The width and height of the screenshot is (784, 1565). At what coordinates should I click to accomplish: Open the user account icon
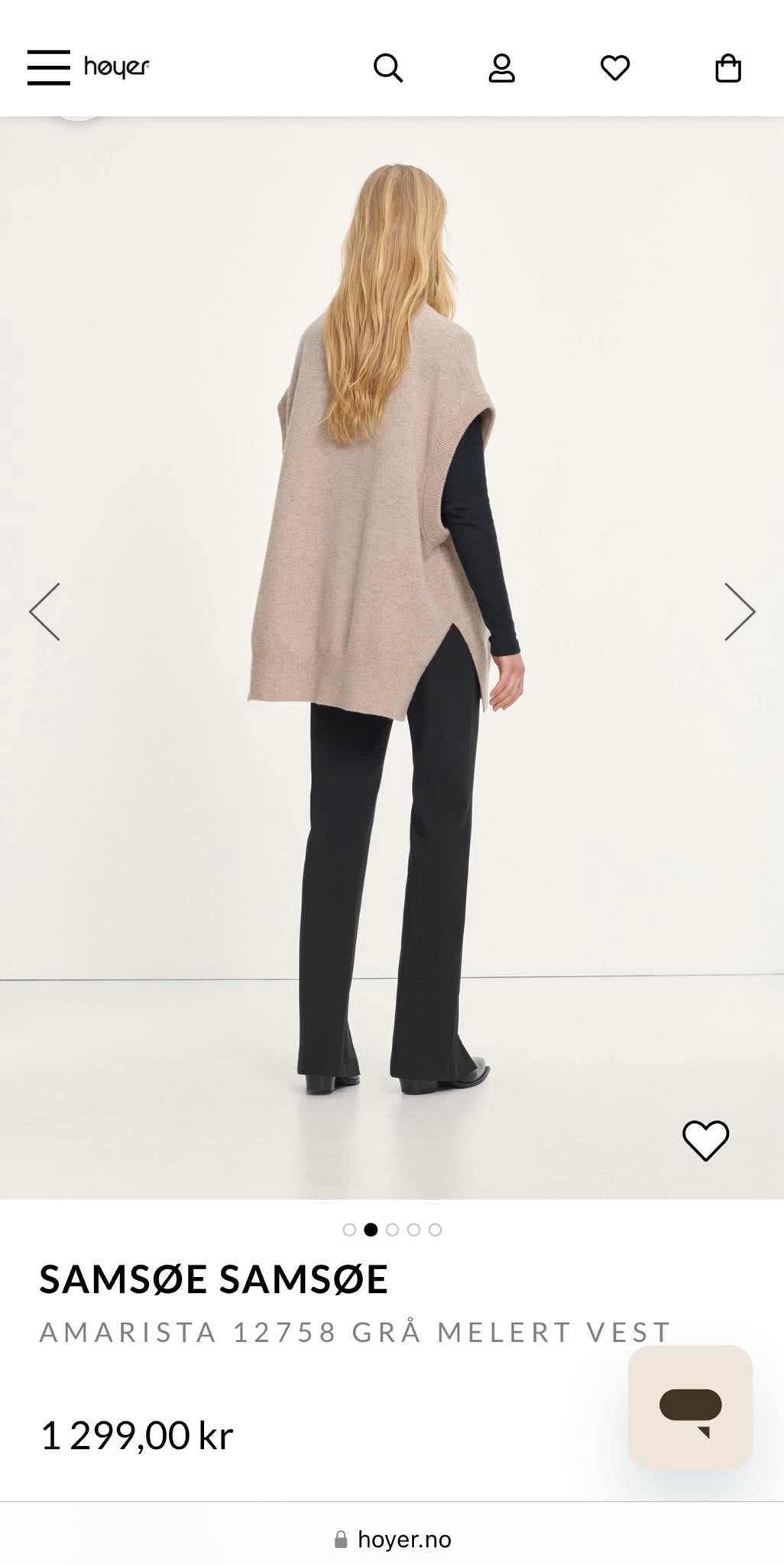(x=501, y=68)
